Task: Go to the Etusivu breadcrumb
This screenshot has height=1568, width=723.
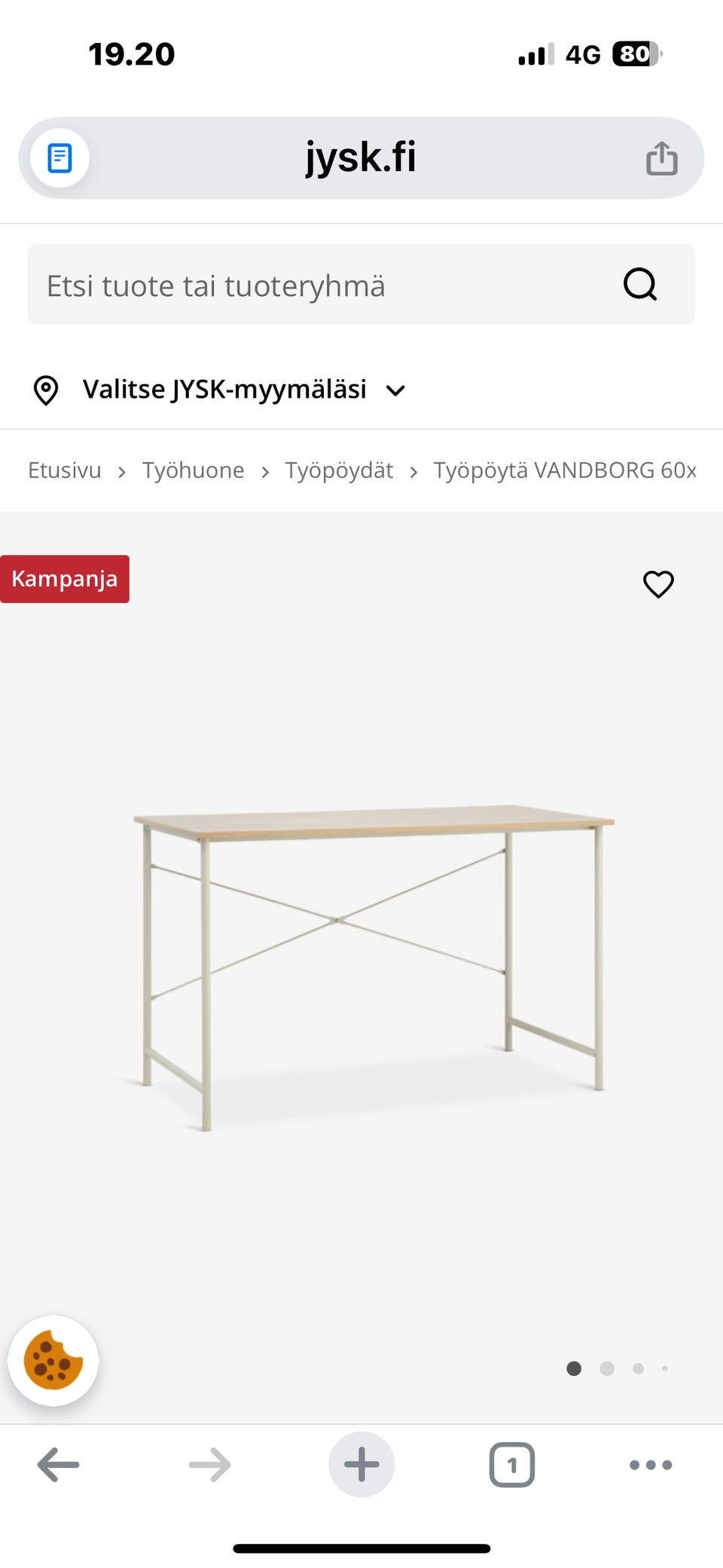Action: coord(64,469)
